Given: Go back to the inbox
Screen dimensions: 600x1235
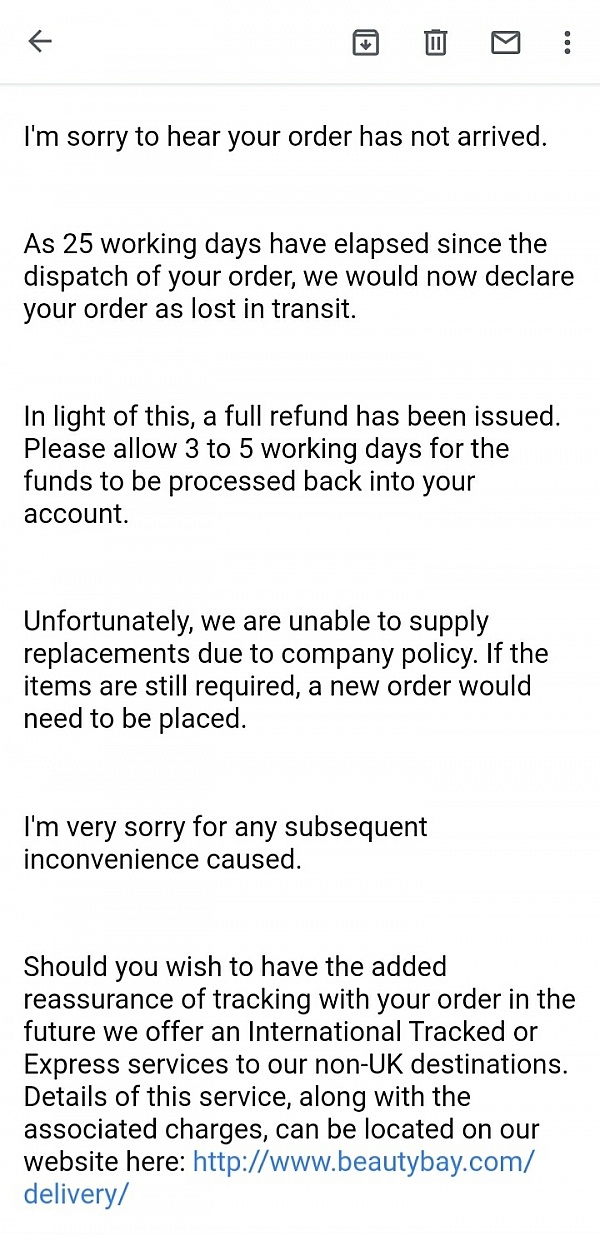Looking at the screenshot, I should [x=40, y=42].
